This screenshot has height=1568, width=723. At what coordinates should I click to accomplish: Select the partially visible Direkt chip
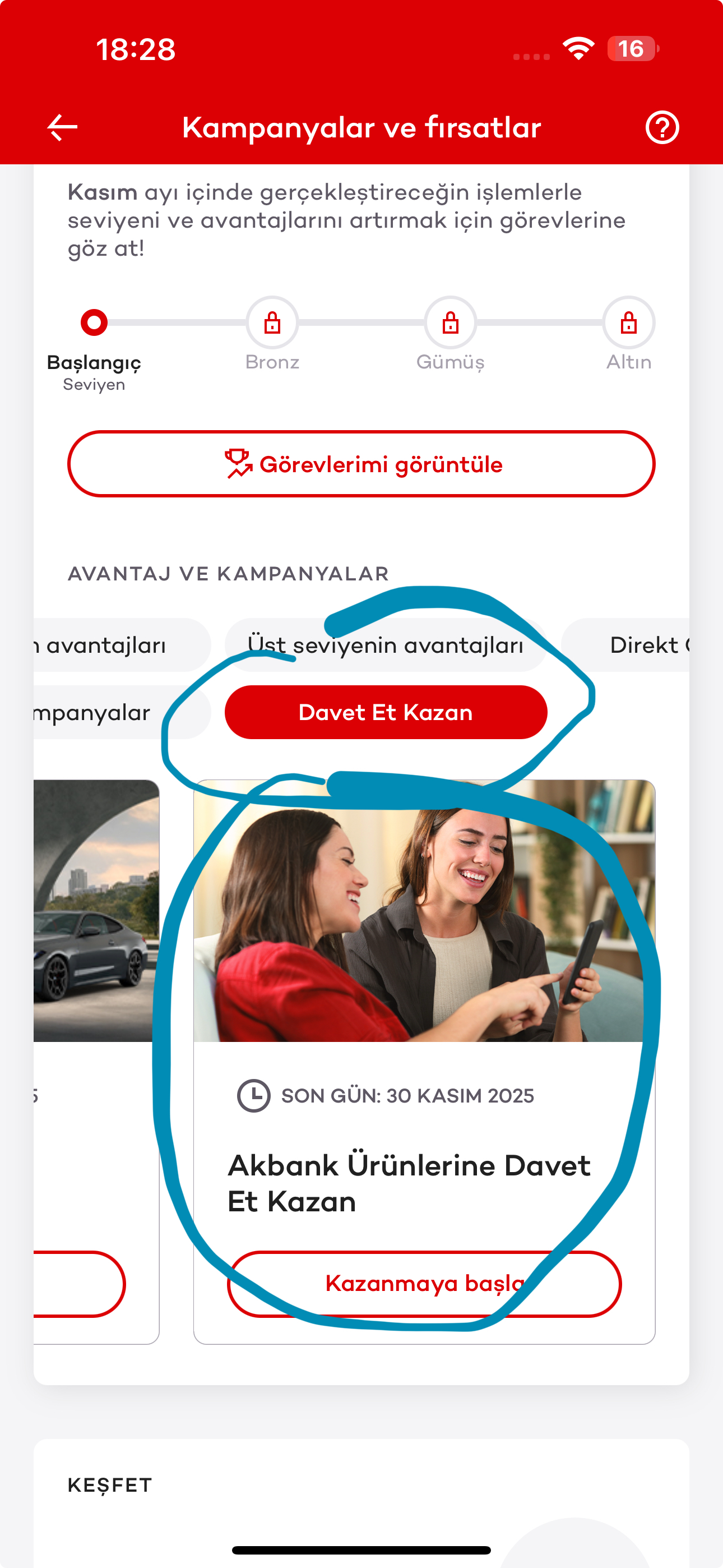click(625, 645)
